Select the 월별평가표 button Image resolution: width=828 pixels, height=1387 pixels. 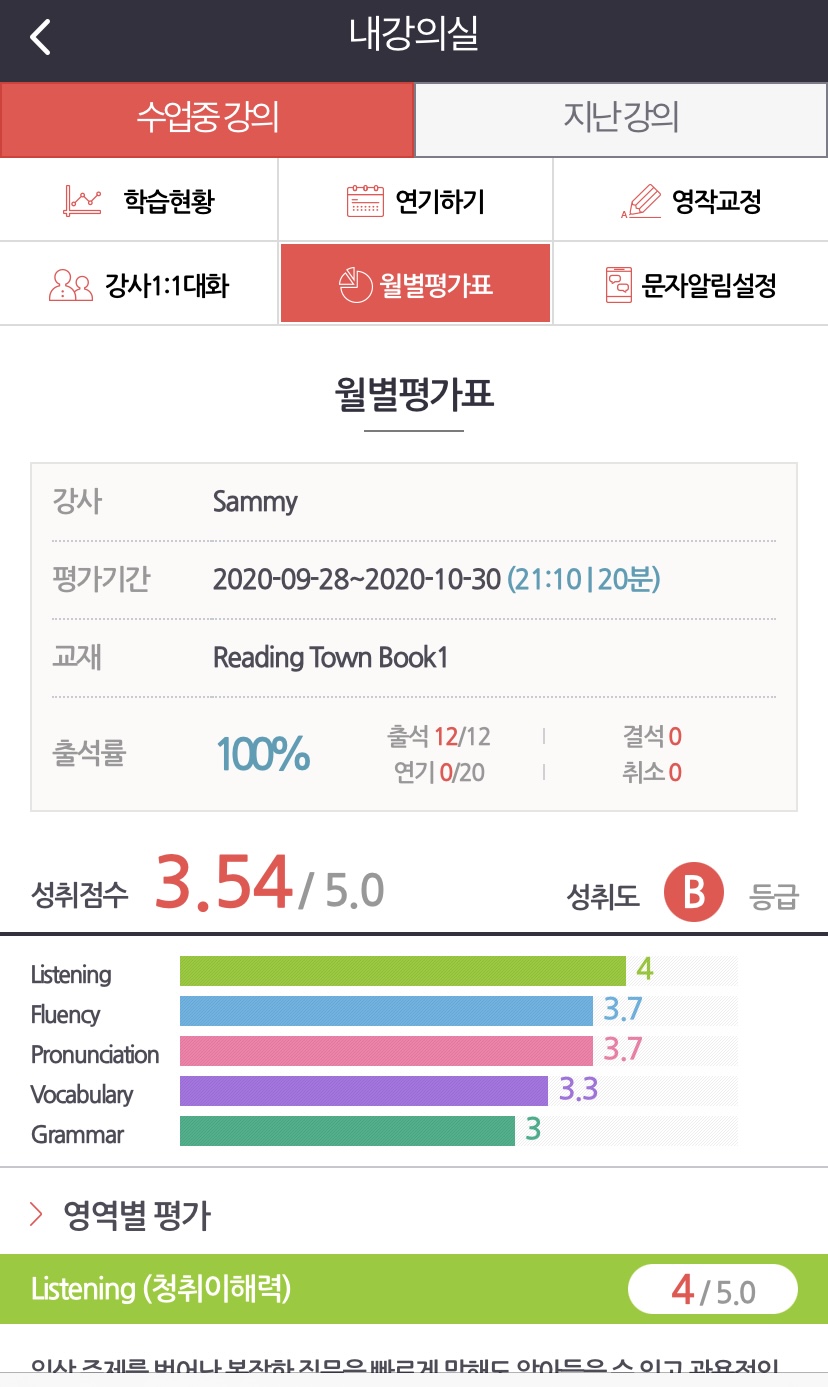click(x=415, y=284)
